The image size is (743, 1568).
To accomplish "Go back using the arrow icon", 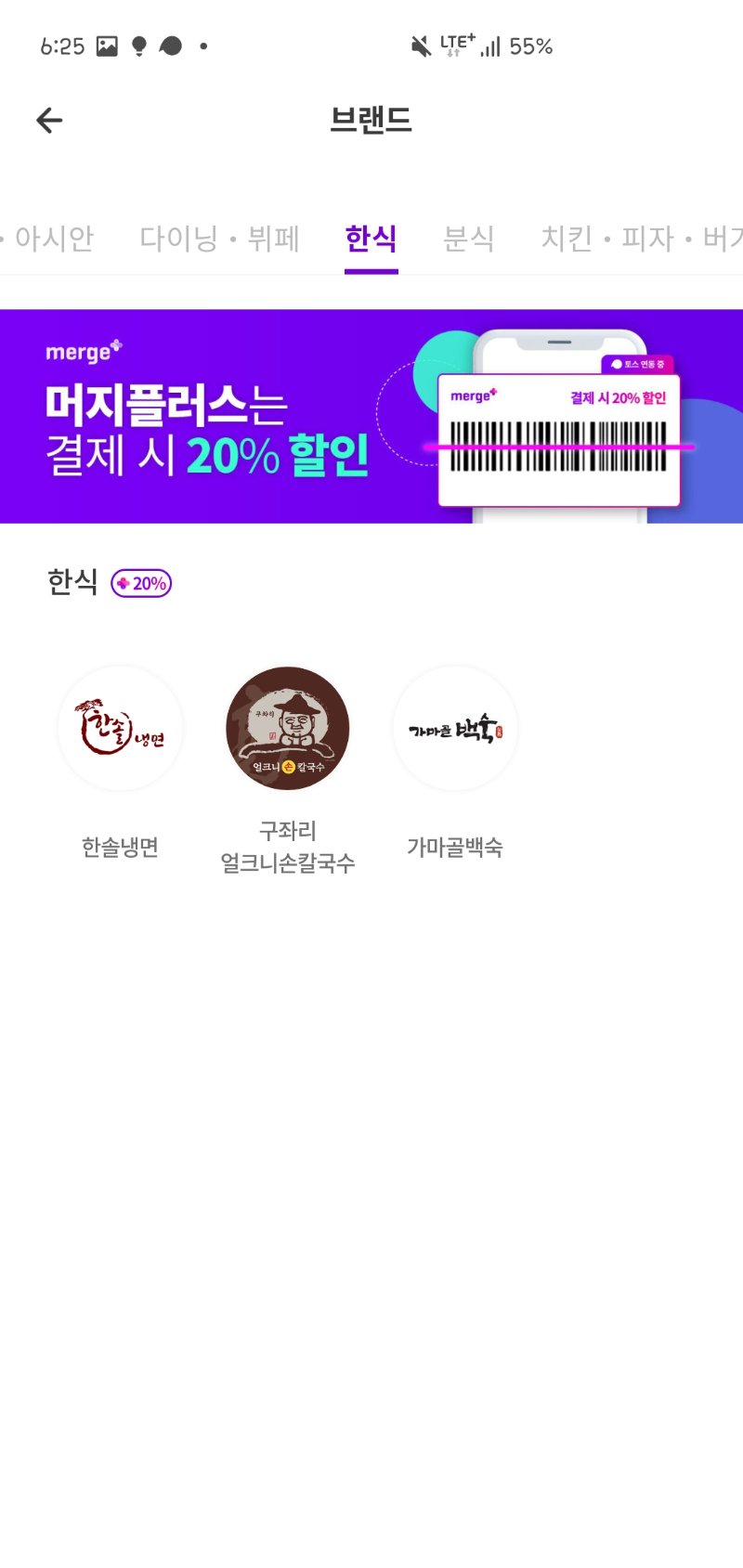I will (49, 120).
